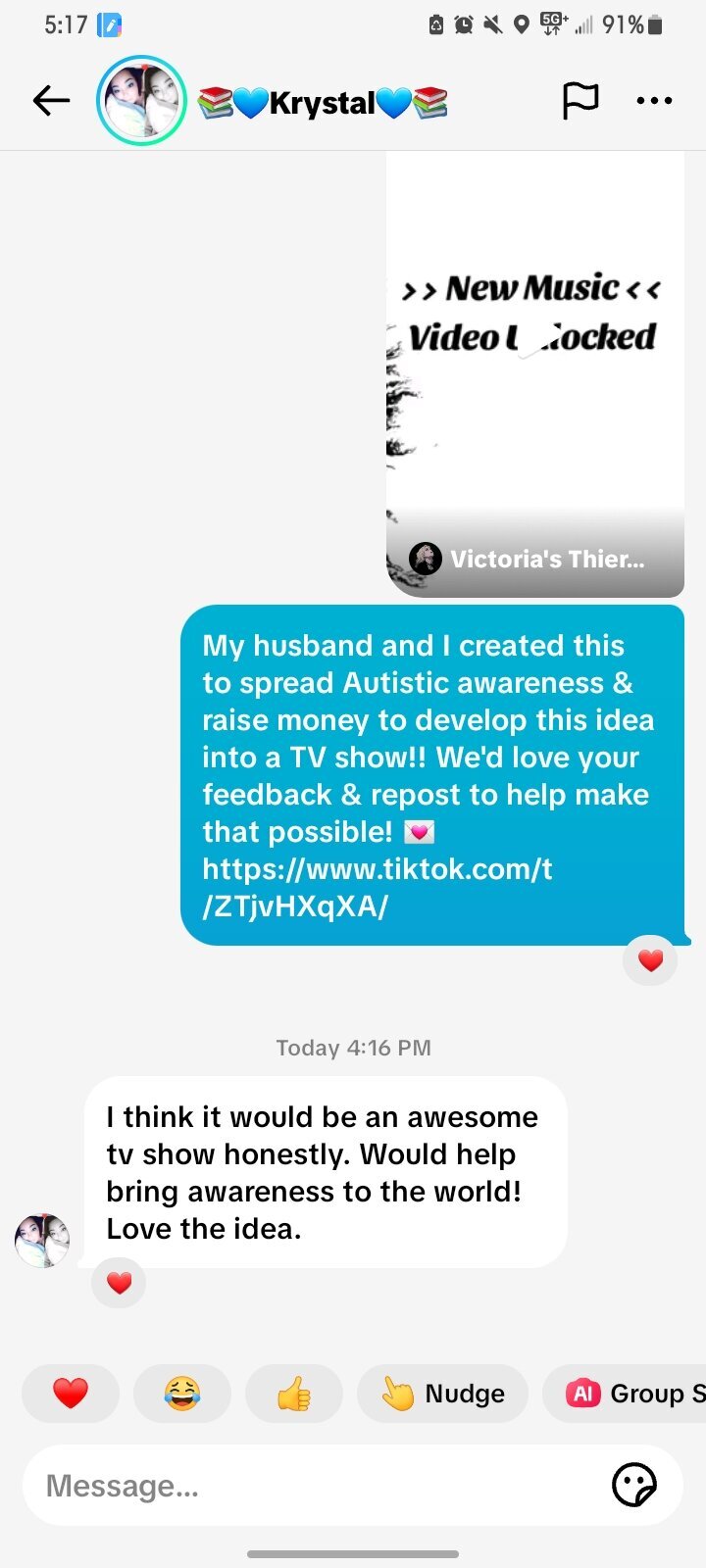This screenshot has width=706, height=1568.
Task: Open the tiktok.com link in the message
Action: (378, 887)
